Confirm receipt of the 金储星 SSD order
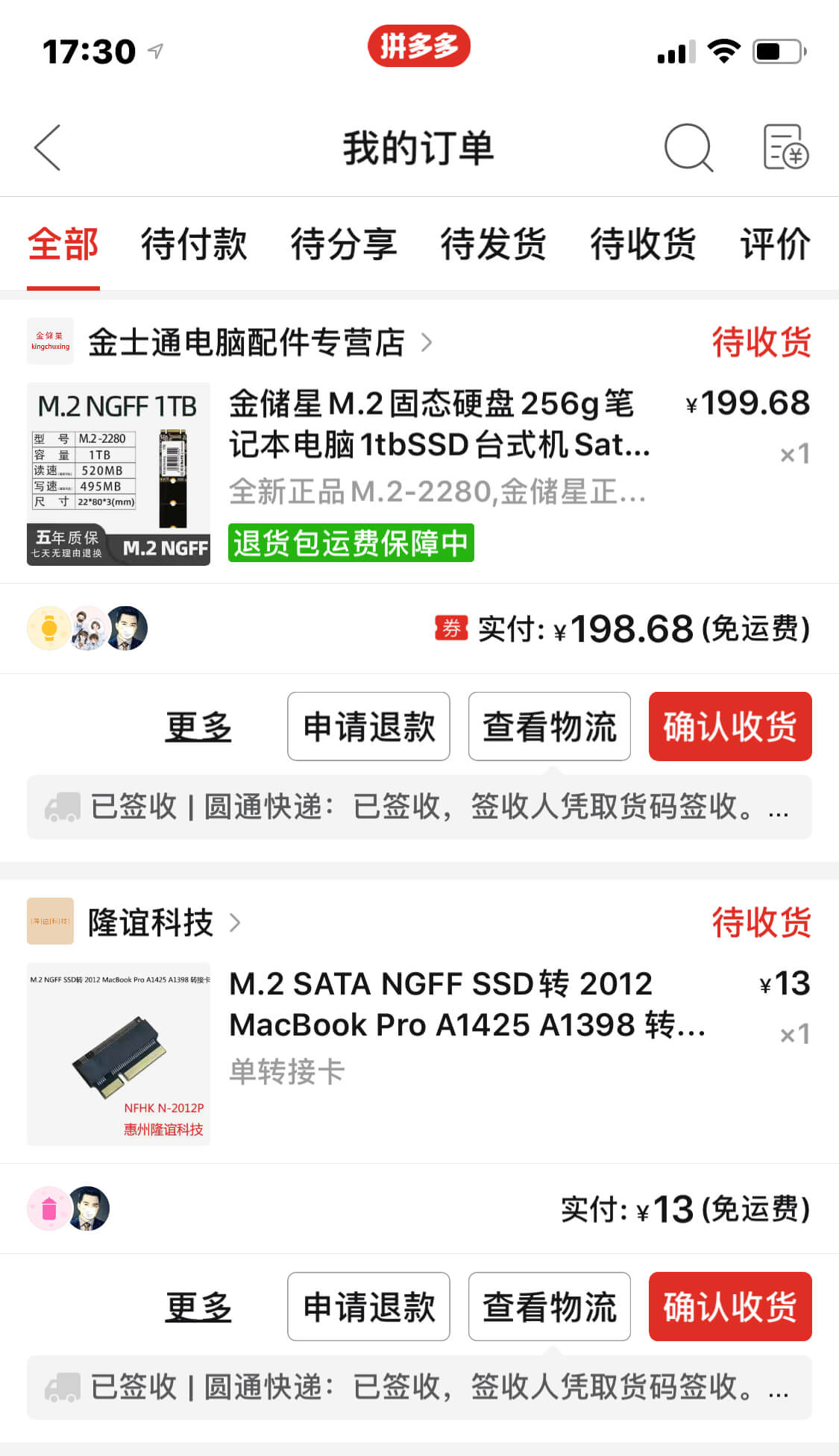This screenshot has width=839, height=1456. [x=729, y=727]
